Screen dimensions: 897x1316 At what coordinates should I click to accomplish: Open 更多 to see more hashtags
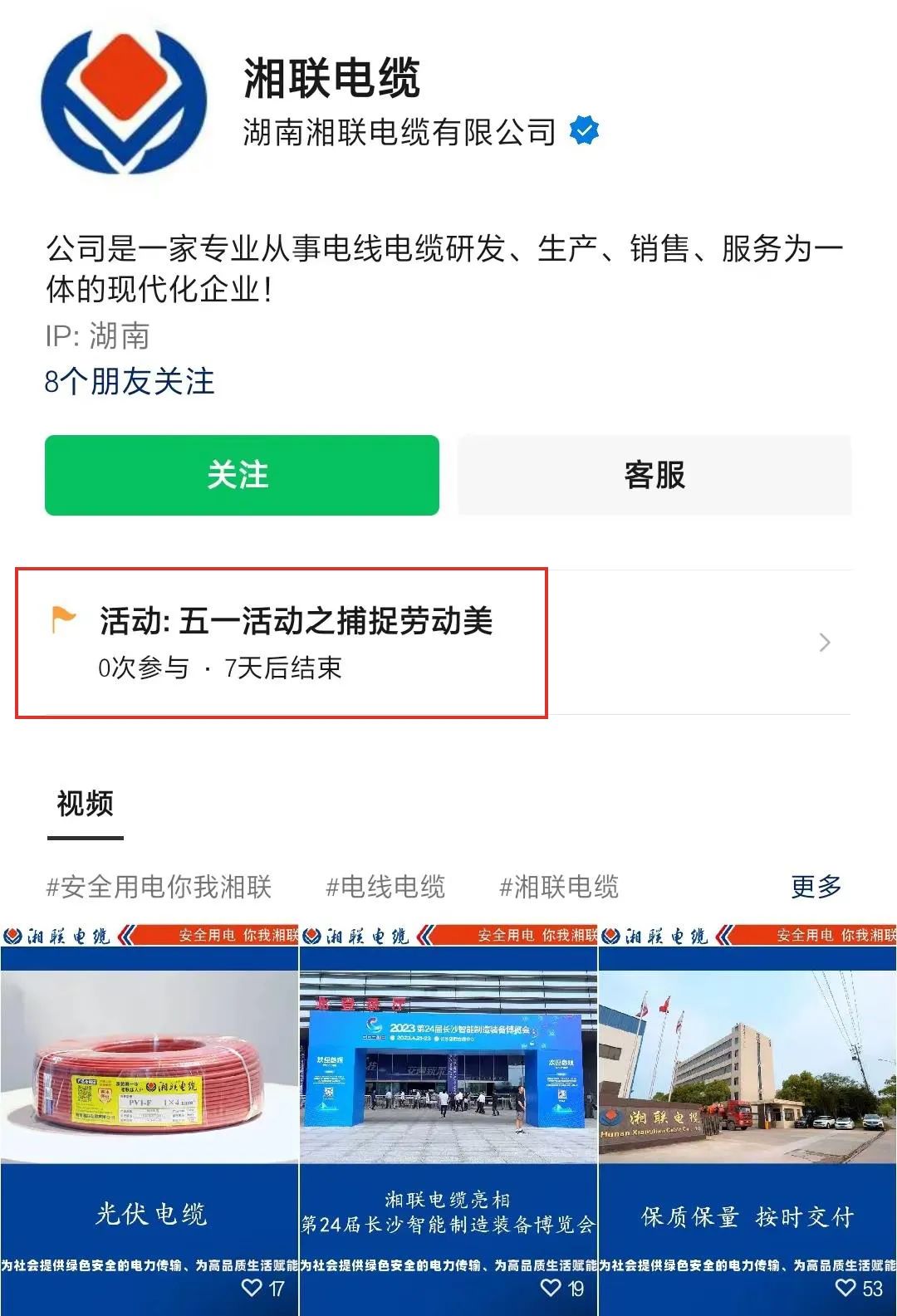point(816,888)
